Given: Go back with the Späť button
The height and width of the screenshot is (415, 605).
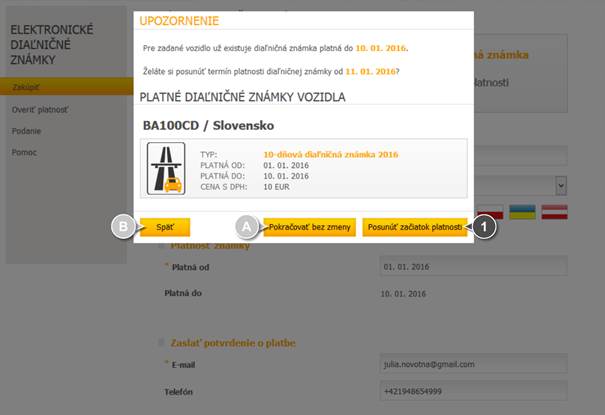Looking at the screenshot, I should 165,227.
